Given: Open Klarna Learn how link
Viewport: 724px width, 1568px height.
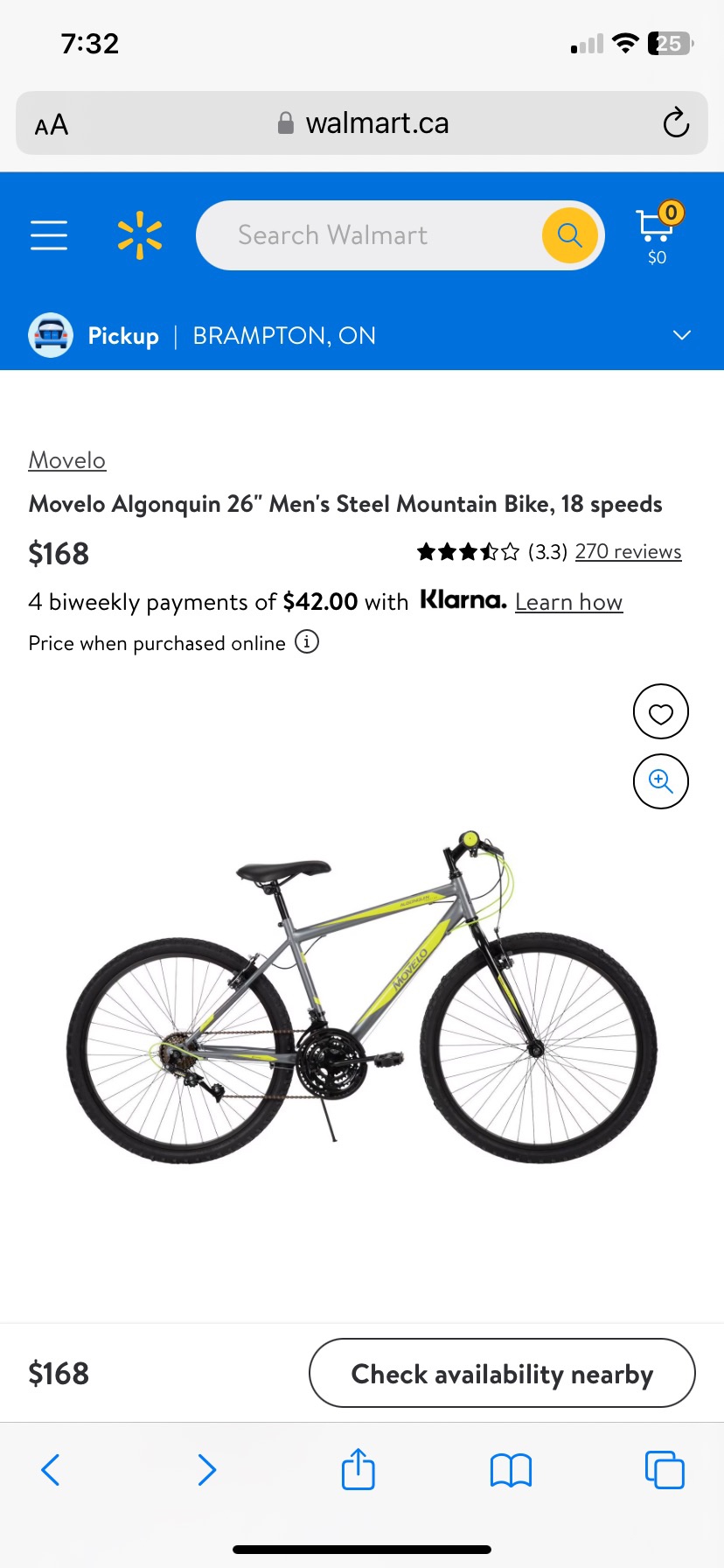Looking at the screenshot, I should 568,602.
